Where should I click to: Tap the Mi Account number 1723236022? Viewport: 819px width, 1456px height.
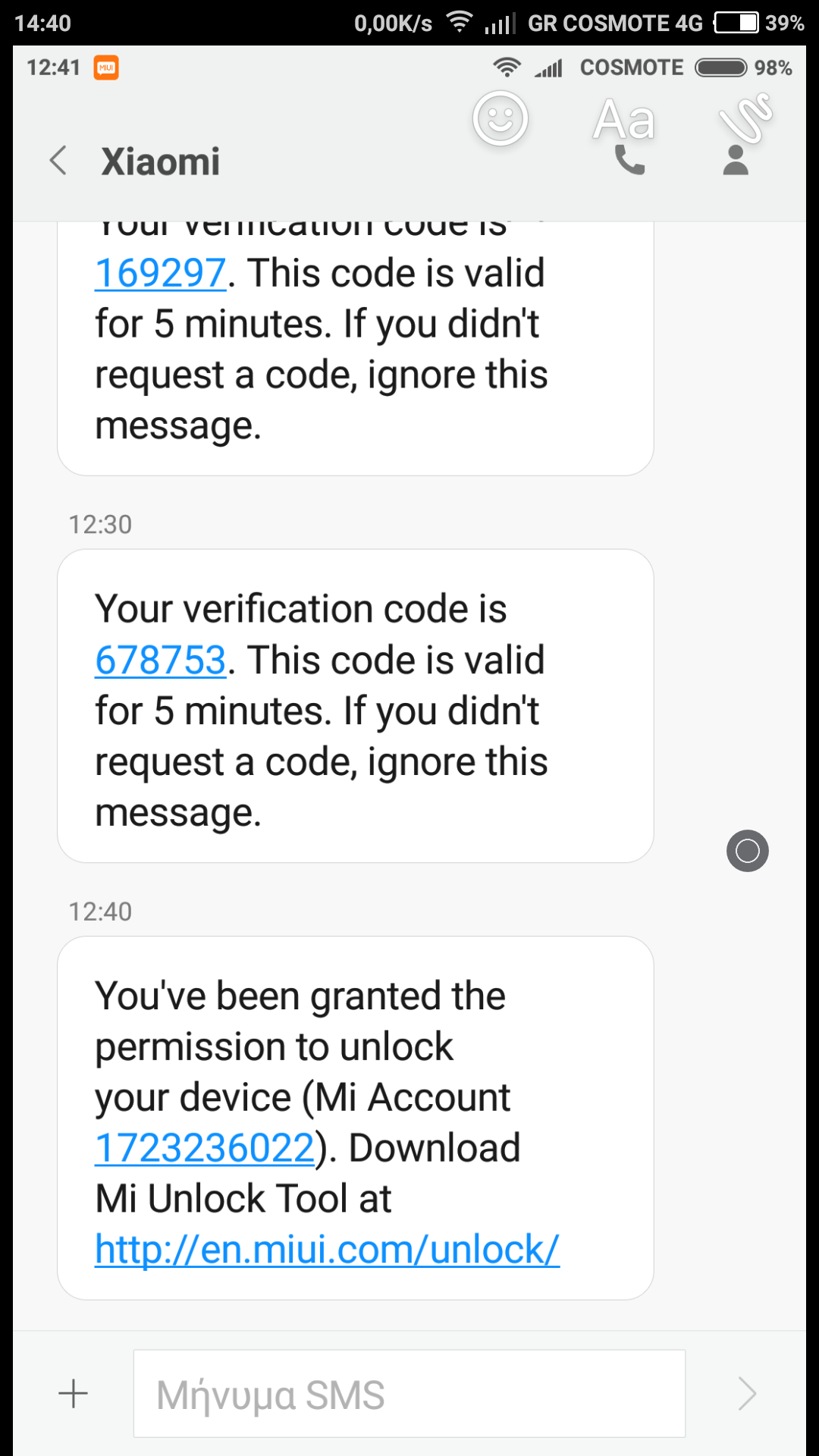pyautogui.click(x=205, y=1147)
